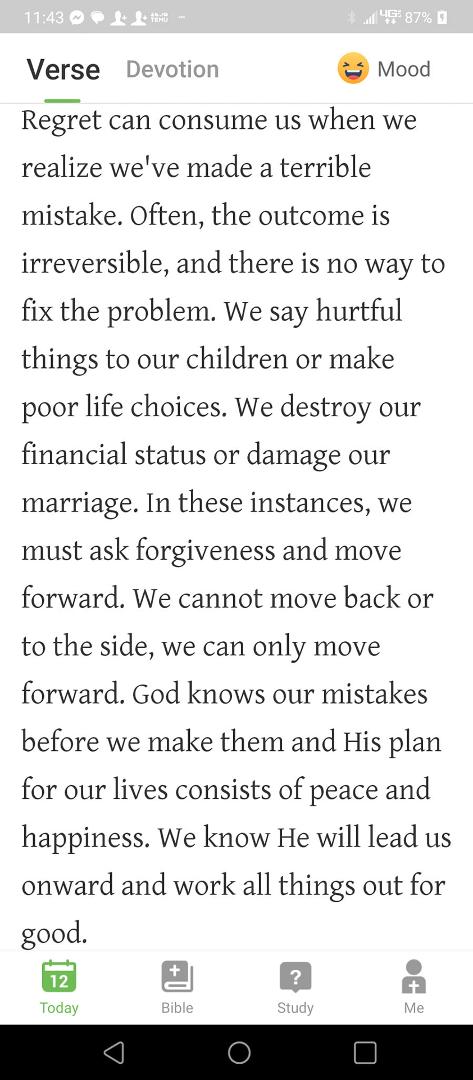Open the Mood emoji selector

coord(383,70)
